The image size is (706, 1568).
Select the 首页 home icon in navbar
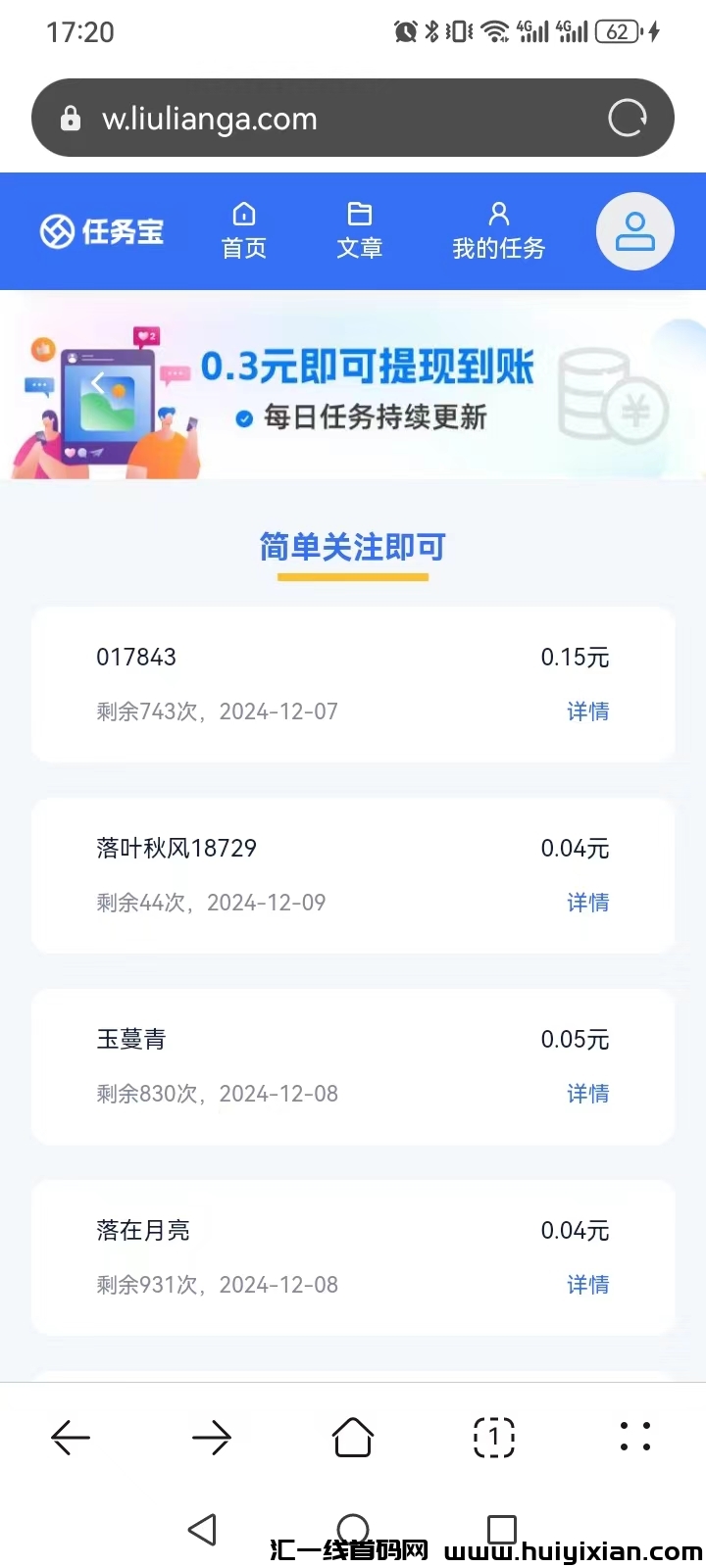click(x=243, y=213)
